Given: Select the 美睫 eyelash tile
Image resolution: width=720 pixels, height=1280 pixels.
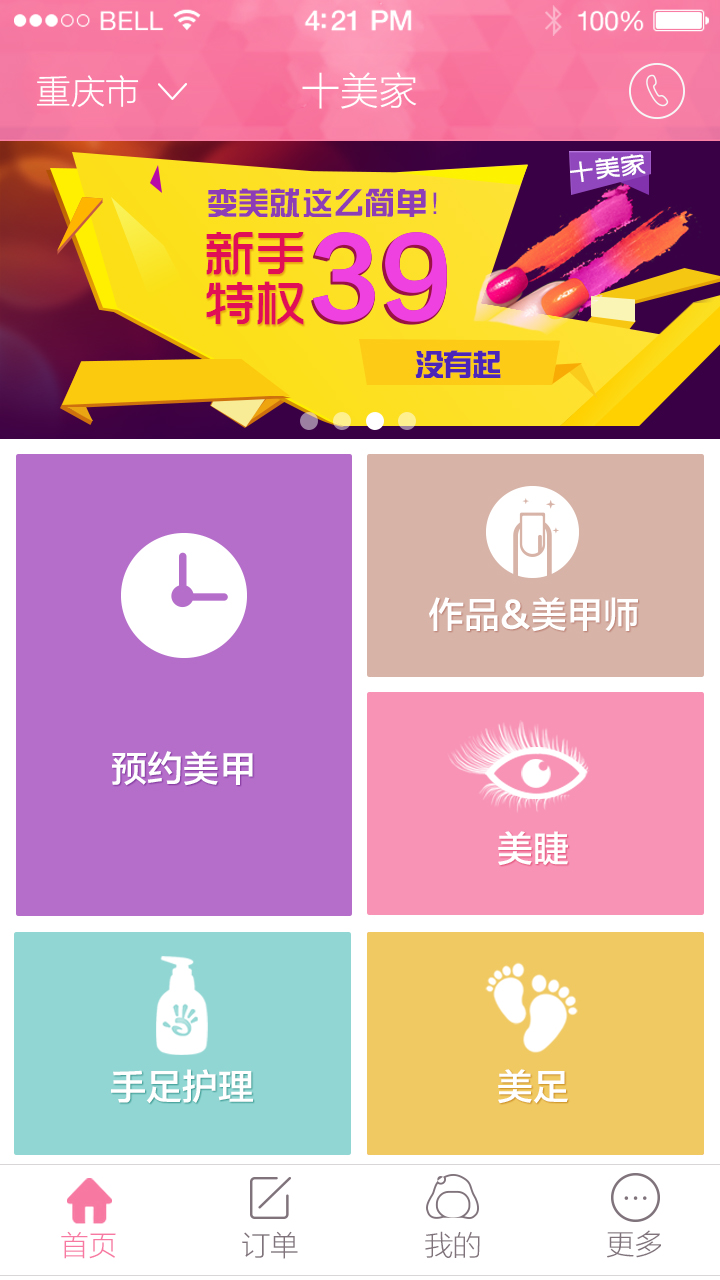Looking at the screenshot, I should click(x=535, y=803).
